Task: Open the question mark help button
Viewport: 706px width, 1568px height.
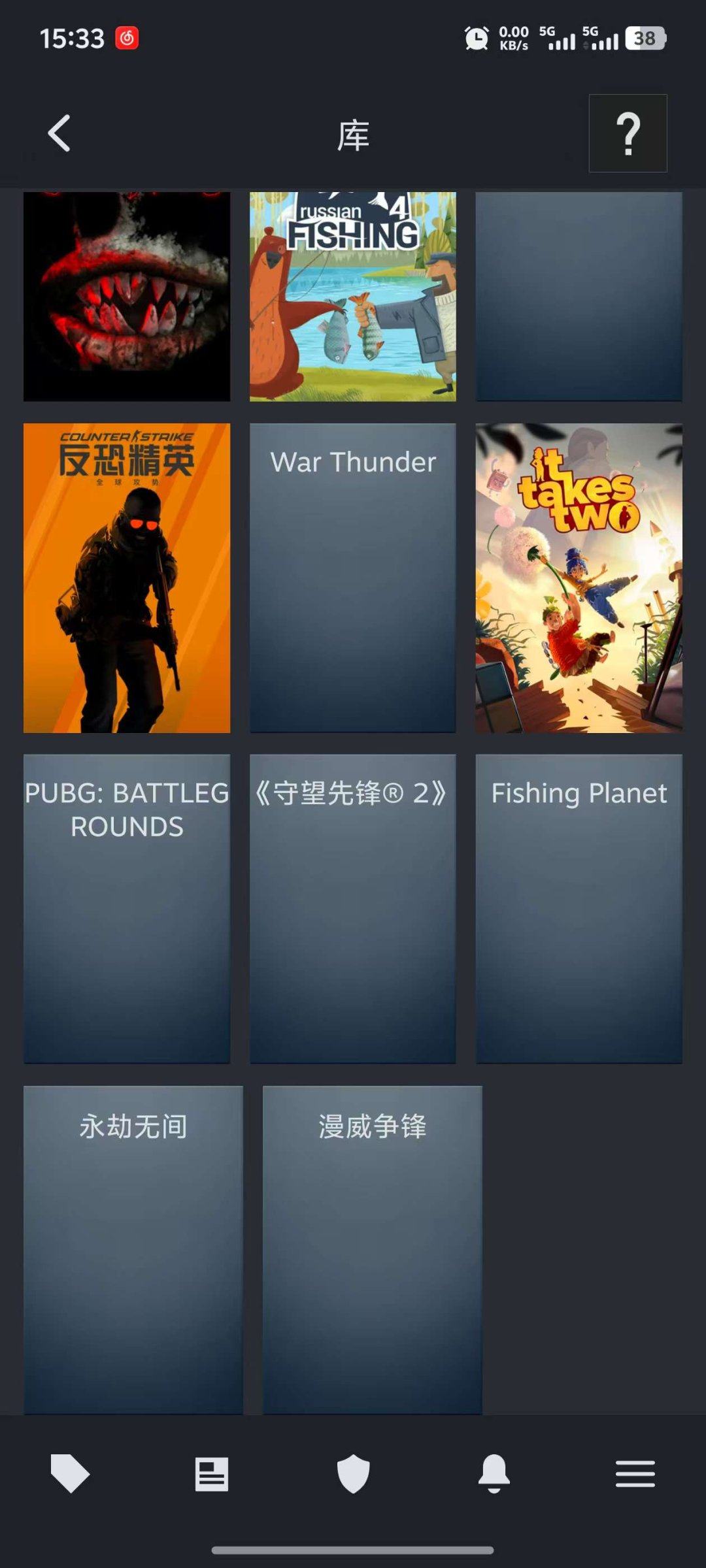Action: (x=628, y=133)
